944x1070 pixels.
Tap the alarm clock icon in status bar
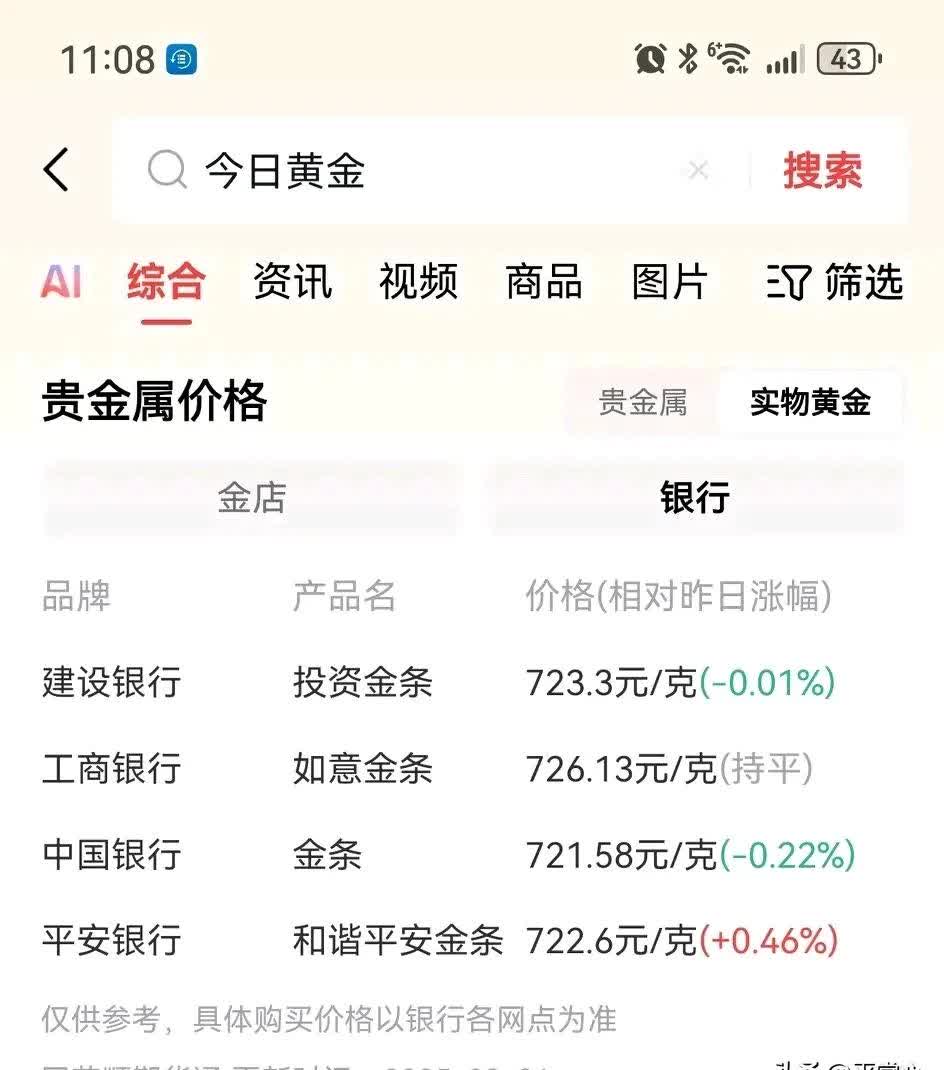[649, 60]
